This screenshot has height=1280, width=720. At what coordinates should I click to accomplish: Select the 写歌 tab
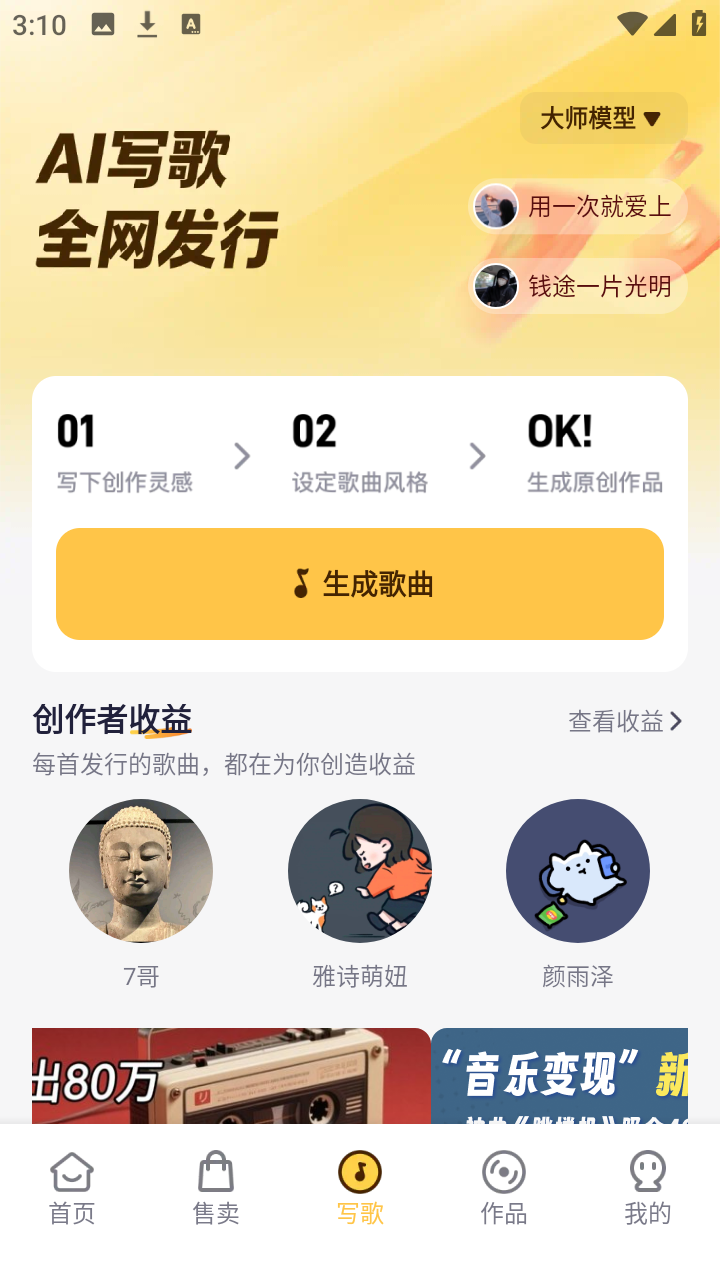point(360,1188)
